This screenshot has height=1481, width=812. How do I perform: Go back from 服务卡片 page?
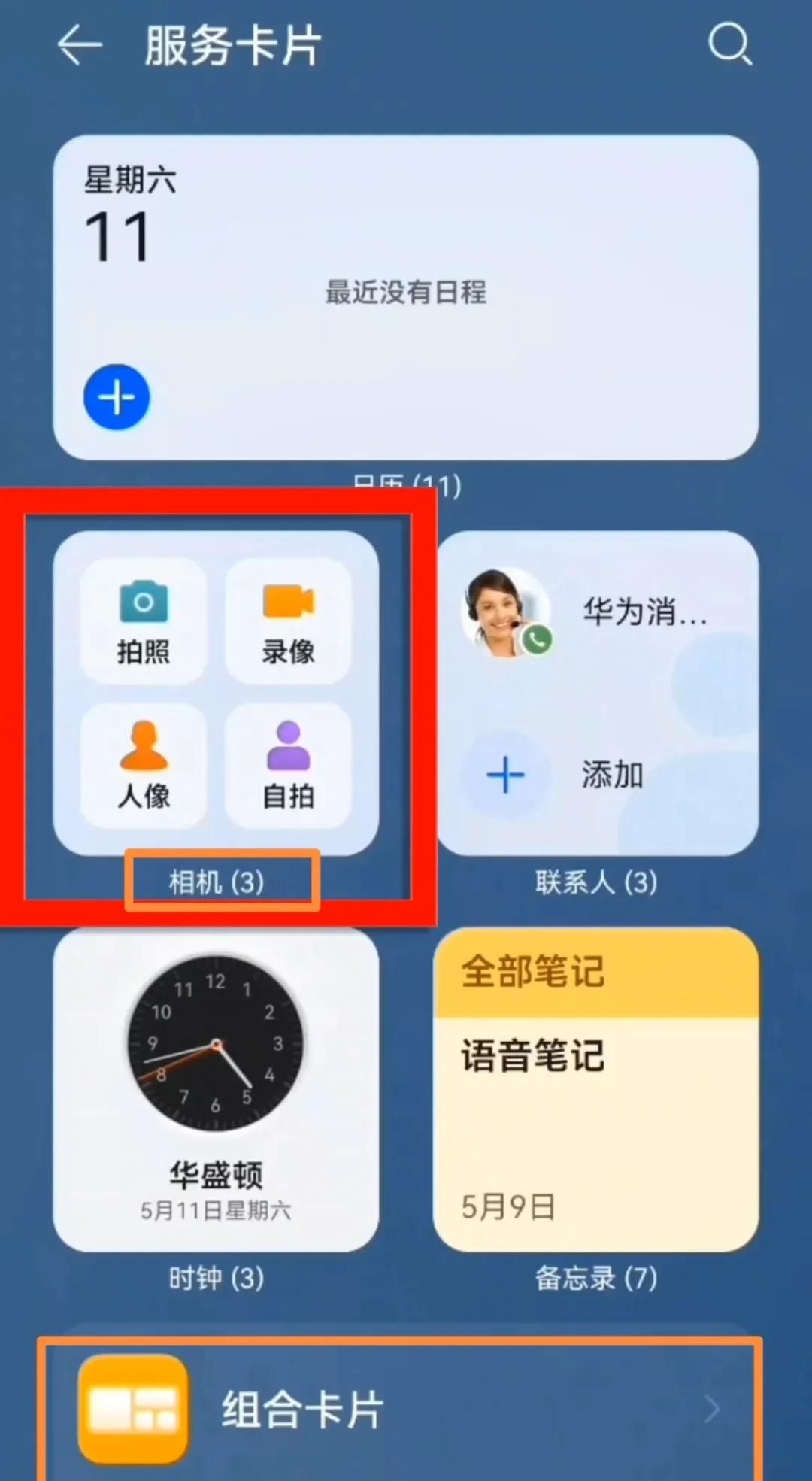click(x=79, y=45)
